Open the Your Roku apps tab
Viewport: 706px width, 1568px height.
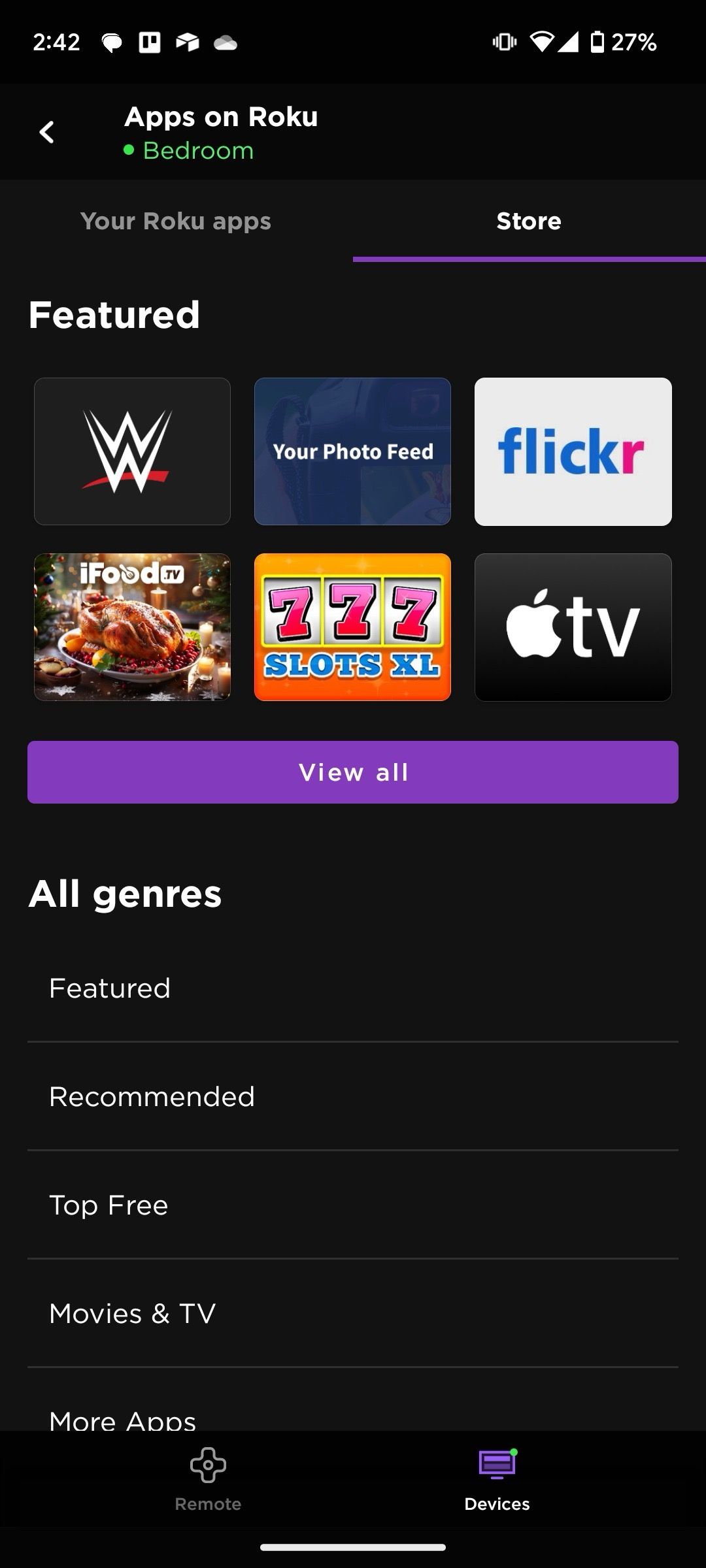tap(176, 221)
